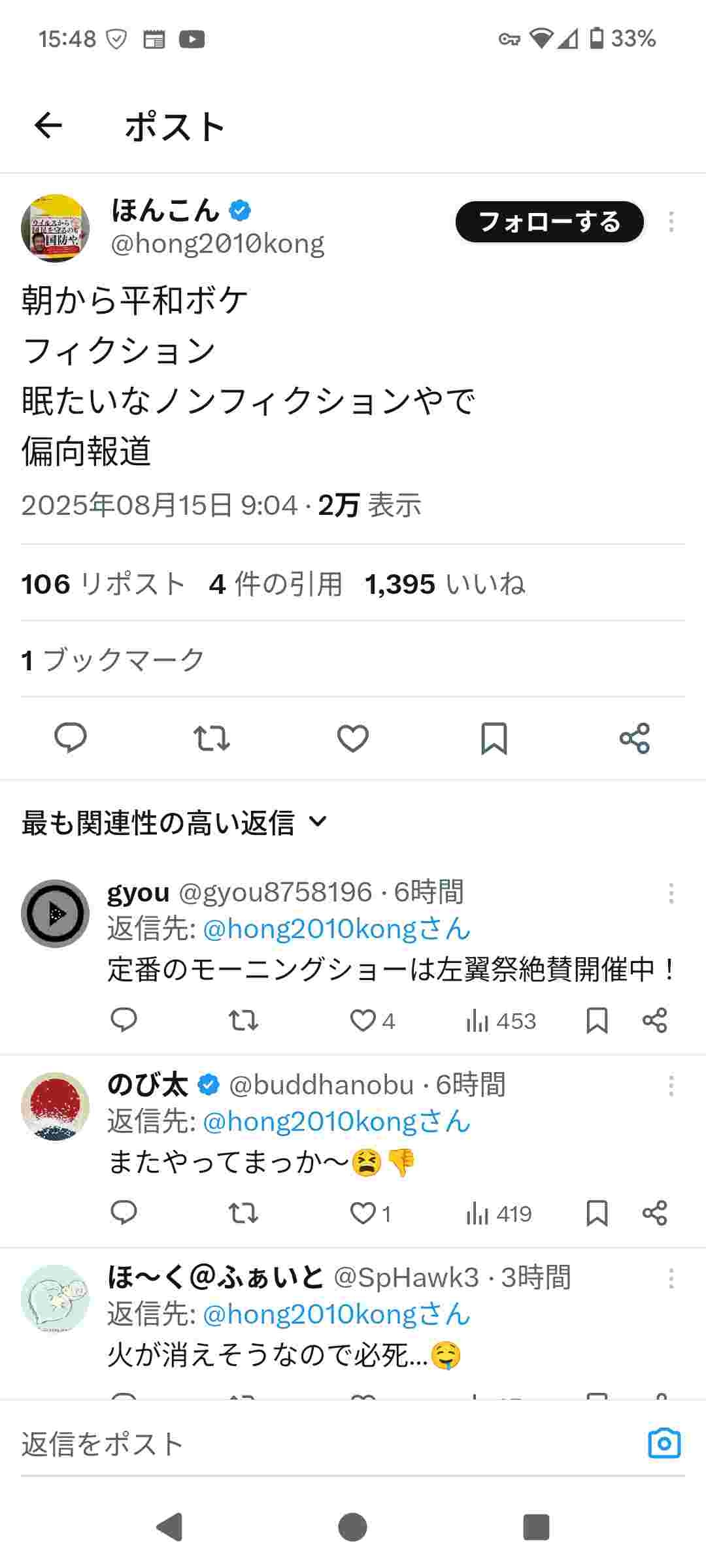Image resolution: width=706 pixels, height=1568 pixels.
Task: View the 4 件の引用 list
Action: 275,583
